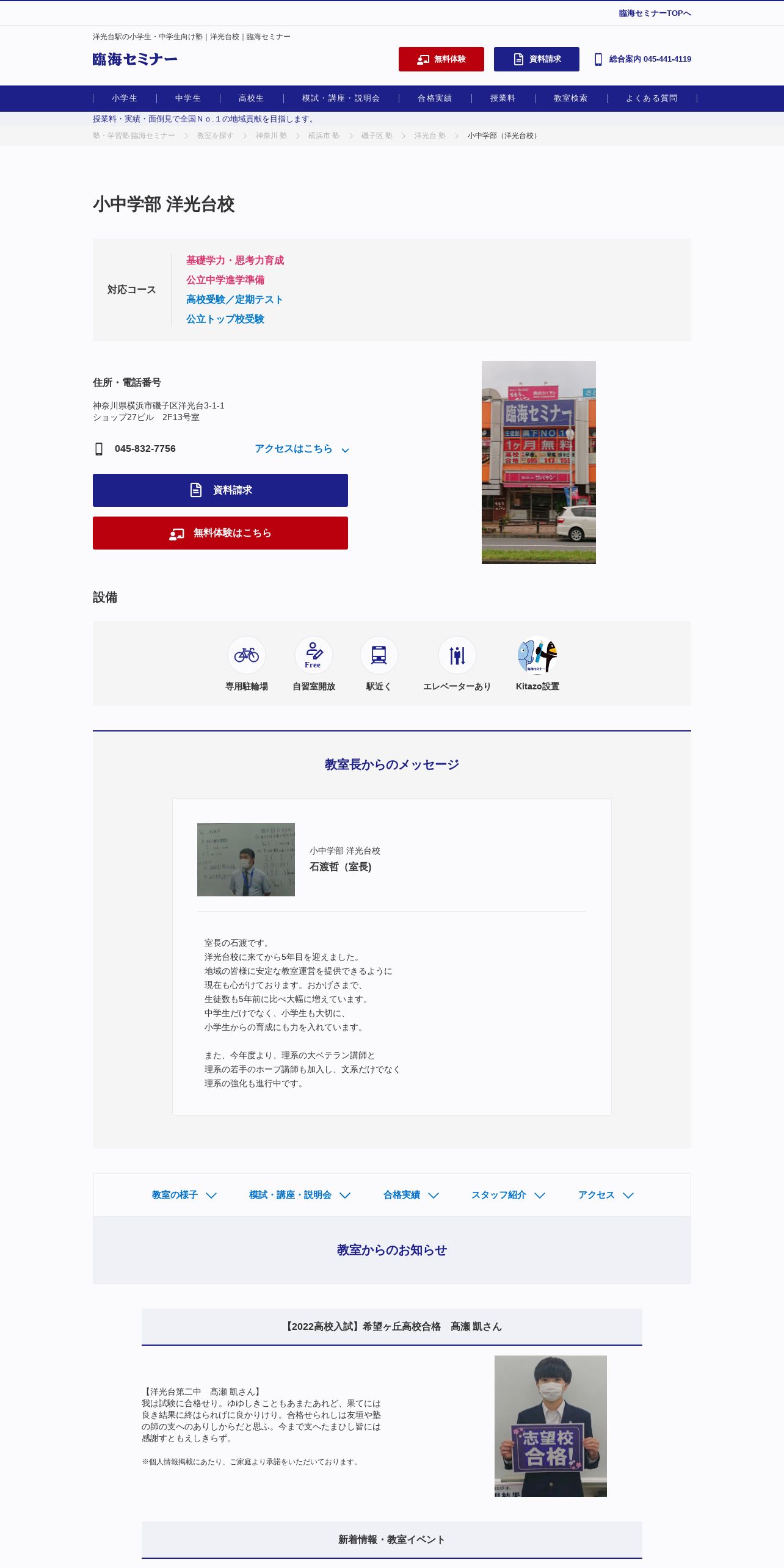Tap the 無料体験はこちら button
Viewport: 784px width, 1568px height.
pos(220,533)
